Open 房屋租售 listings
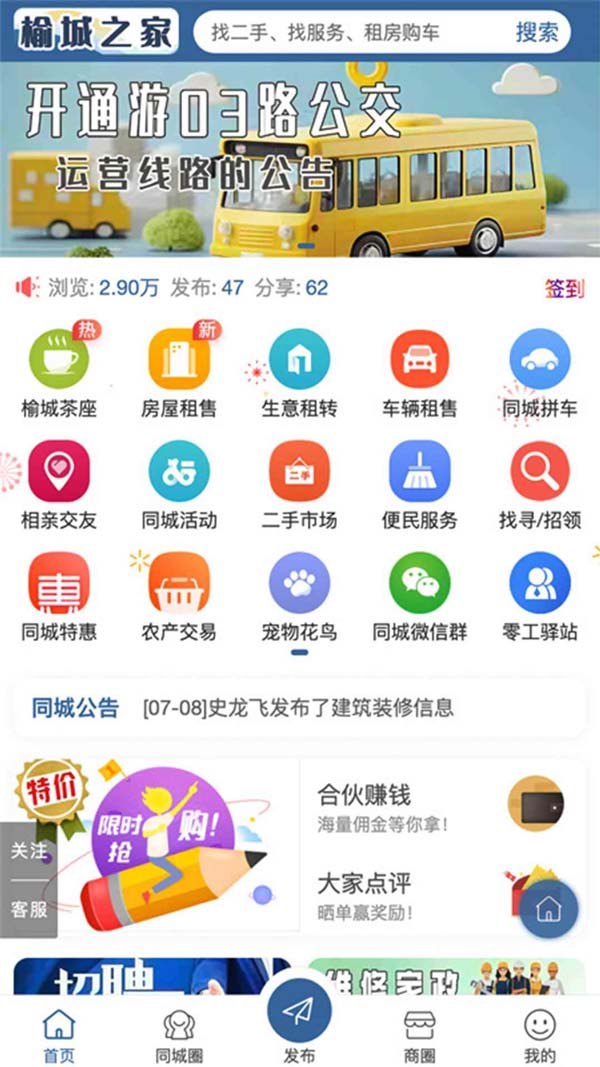 pos(179,372)
